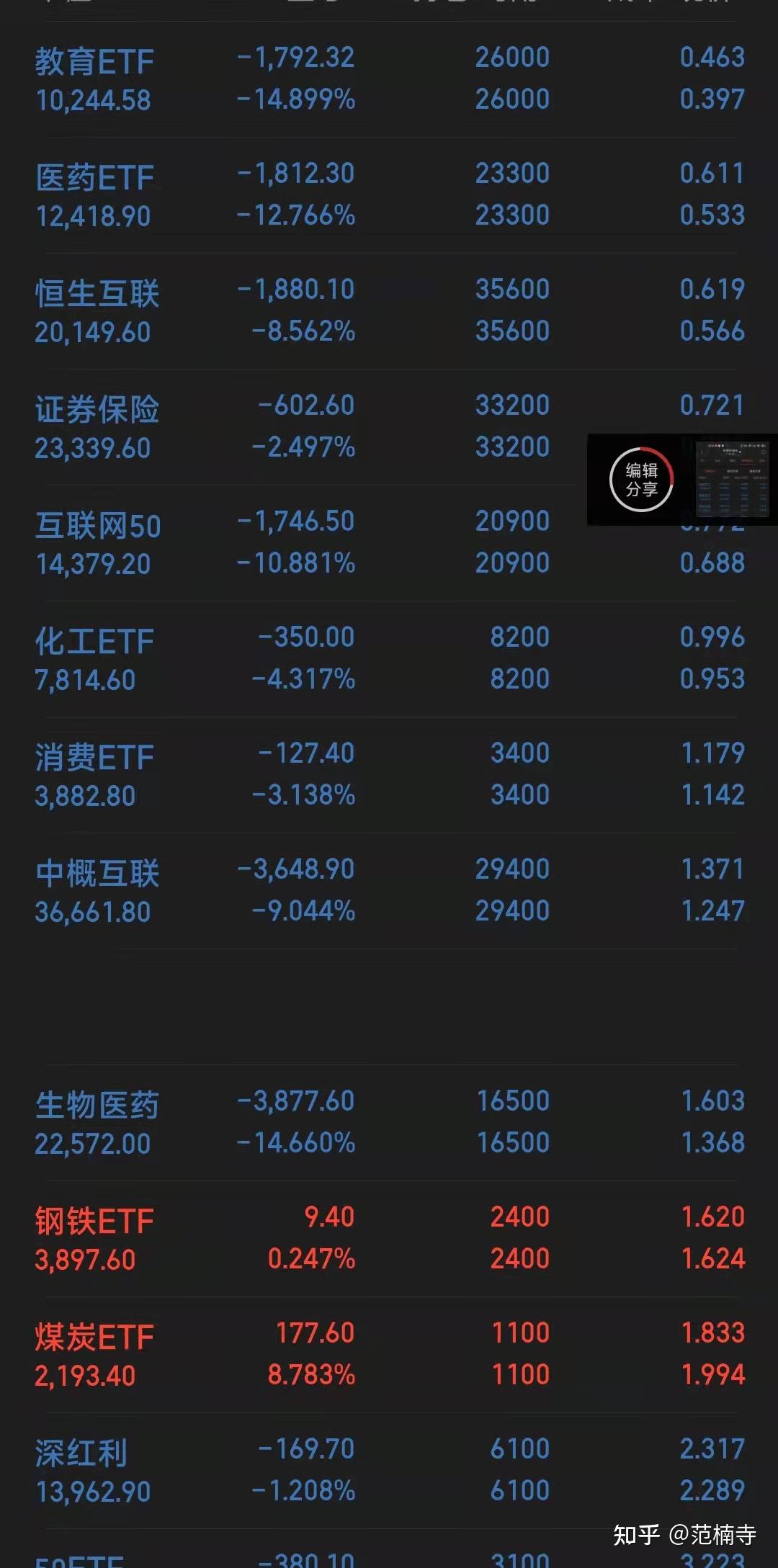Open the 煤炭ETF holding
This screenshot has width=778, height=1568.
[389, 1355]
